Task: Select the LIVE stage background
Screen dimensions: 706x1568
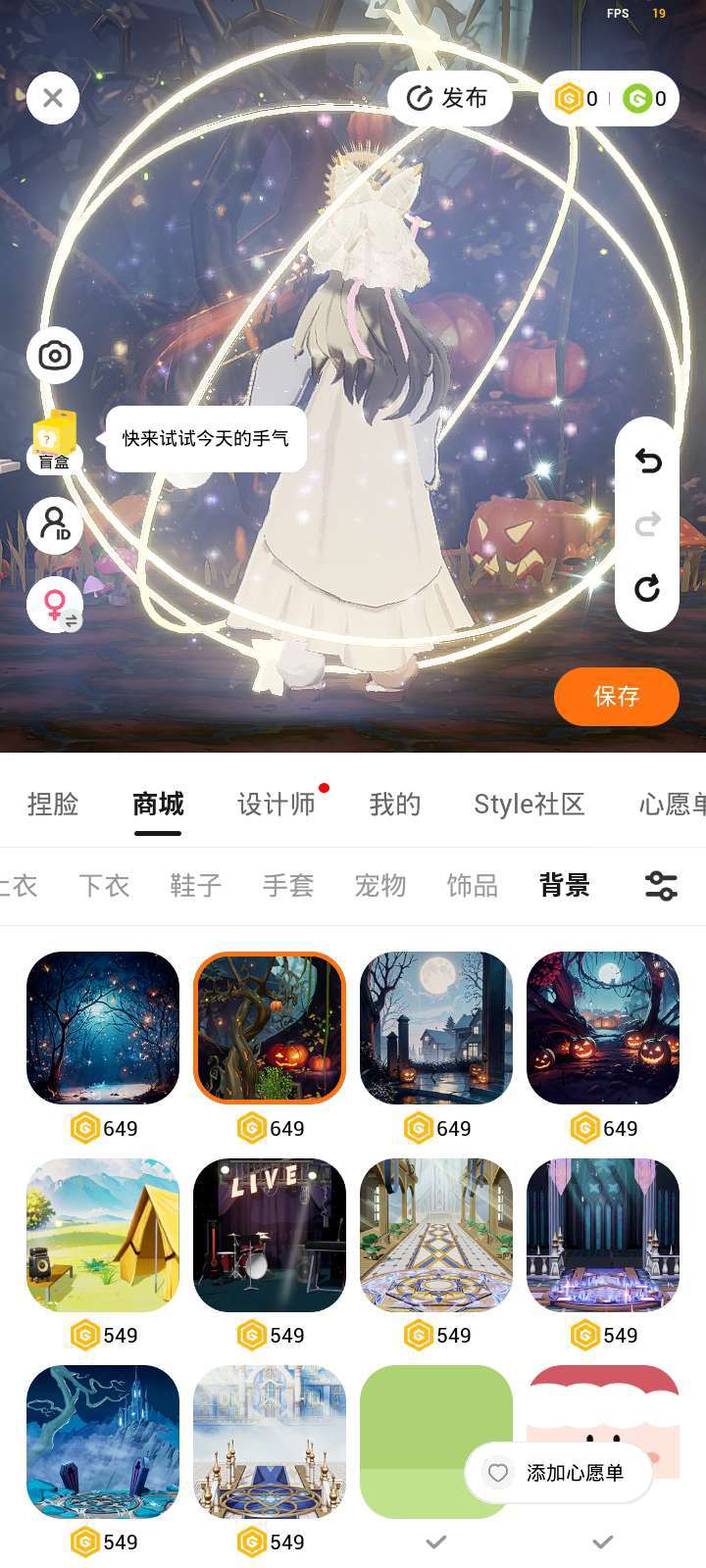Action: pyautogui.click(x=270, y=1235)
